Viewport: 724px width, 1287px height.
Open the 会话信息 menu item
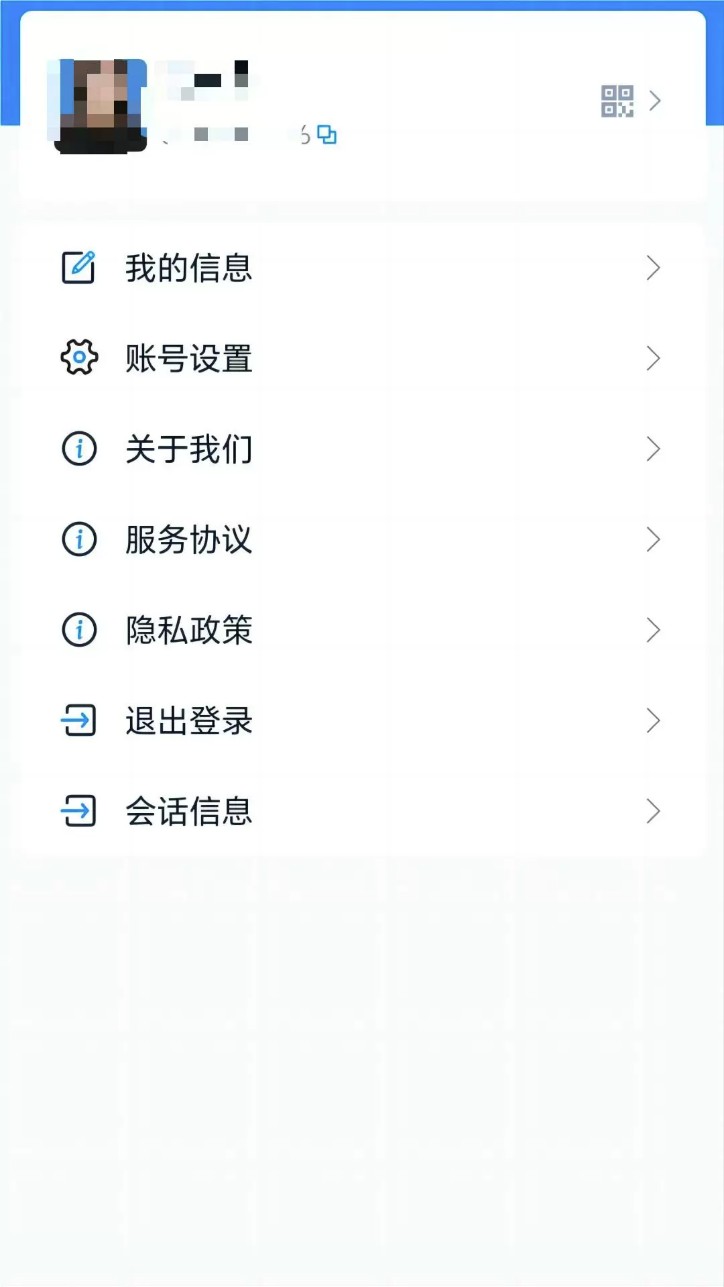[x=190, y=811]
